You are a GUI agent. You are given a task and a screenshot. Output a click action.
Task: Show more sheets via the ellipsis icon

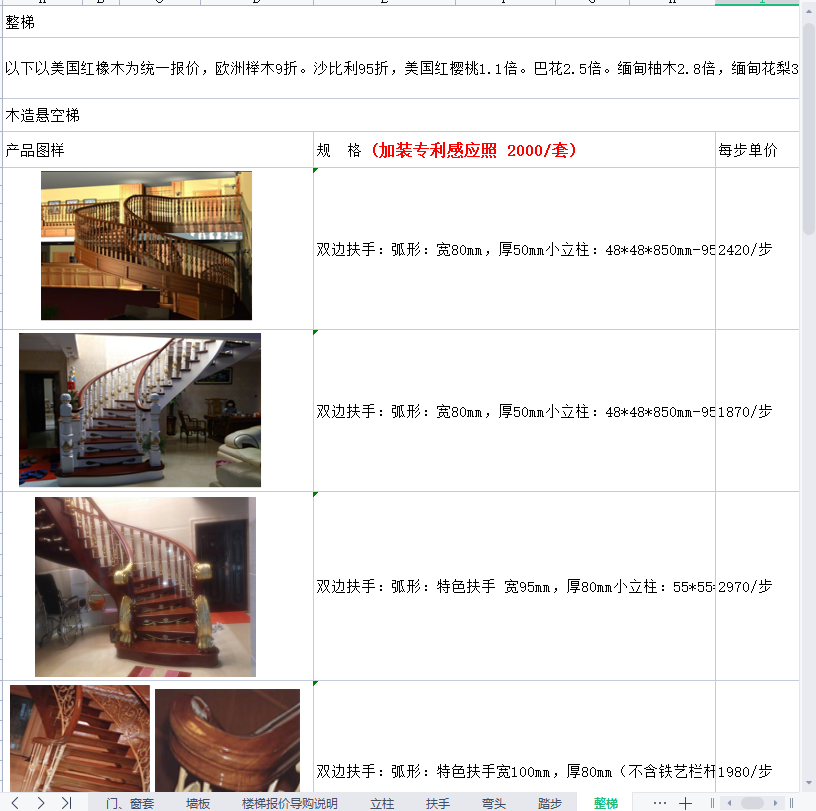pyautogui.click(x=659, y=803)
